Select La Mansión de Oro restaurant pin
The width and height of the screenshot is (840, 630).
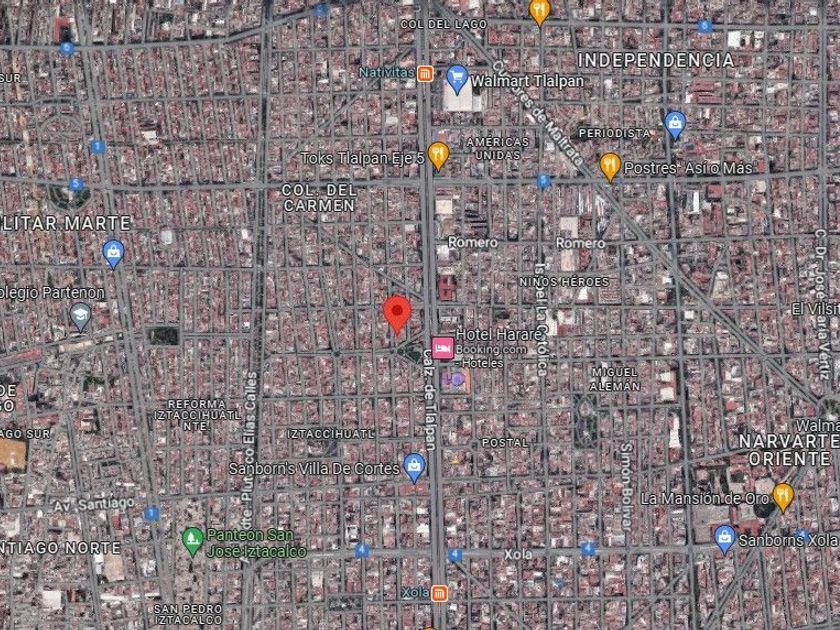[783, 497]
